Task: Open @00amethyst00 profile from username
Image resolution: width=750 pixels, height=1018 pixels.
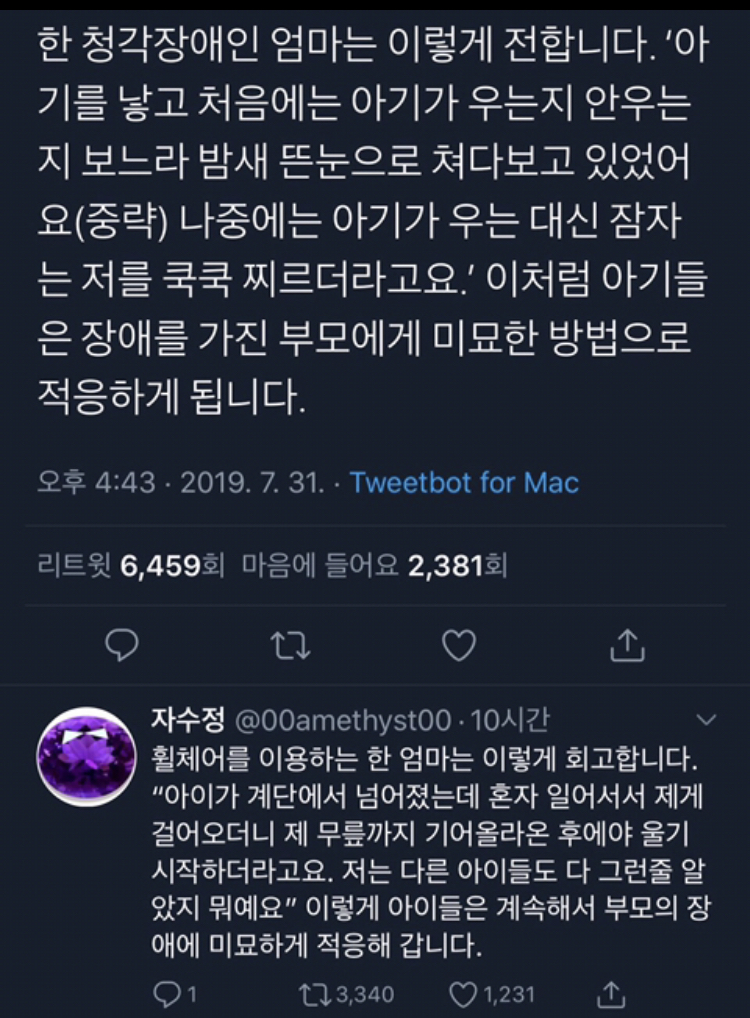Action: 341,720
